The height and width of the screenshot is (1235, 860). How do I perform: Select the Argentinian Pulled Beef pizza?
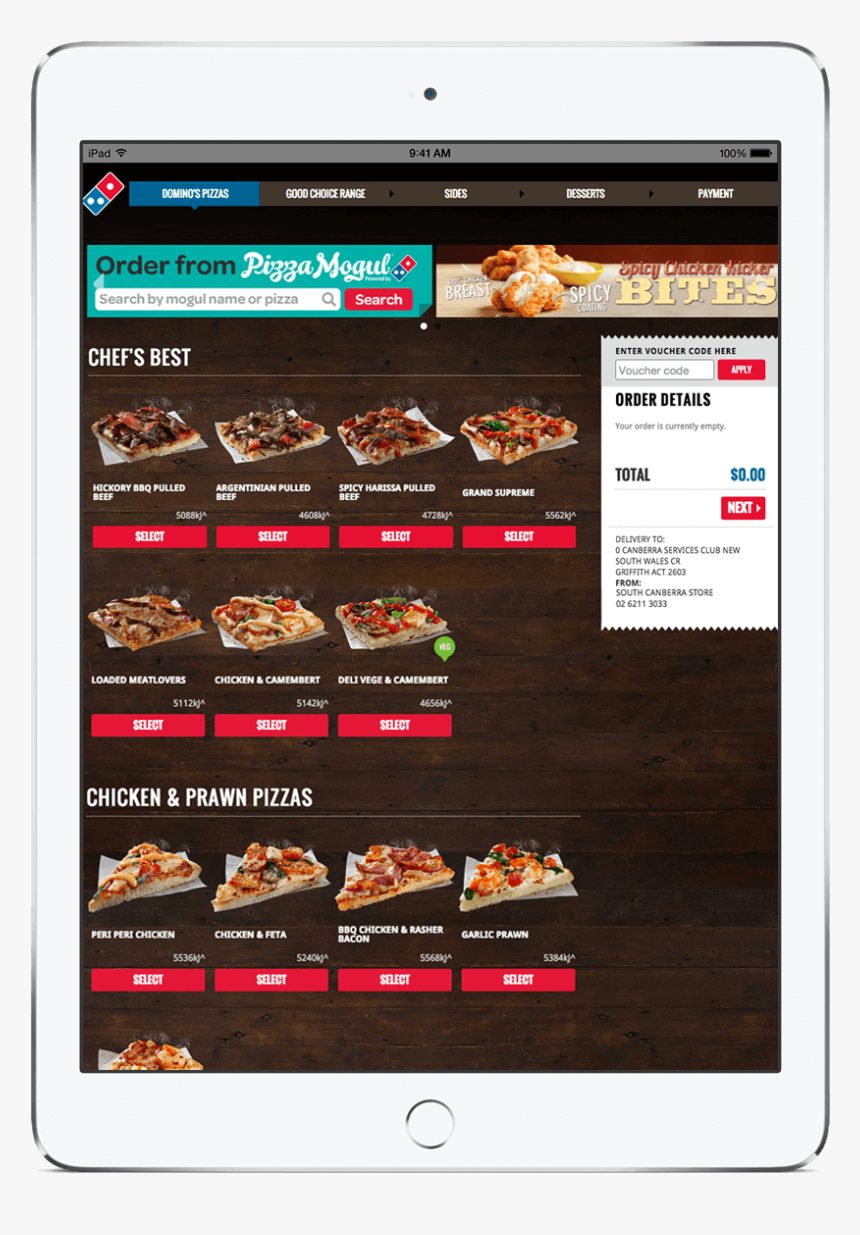click(273, 537)
